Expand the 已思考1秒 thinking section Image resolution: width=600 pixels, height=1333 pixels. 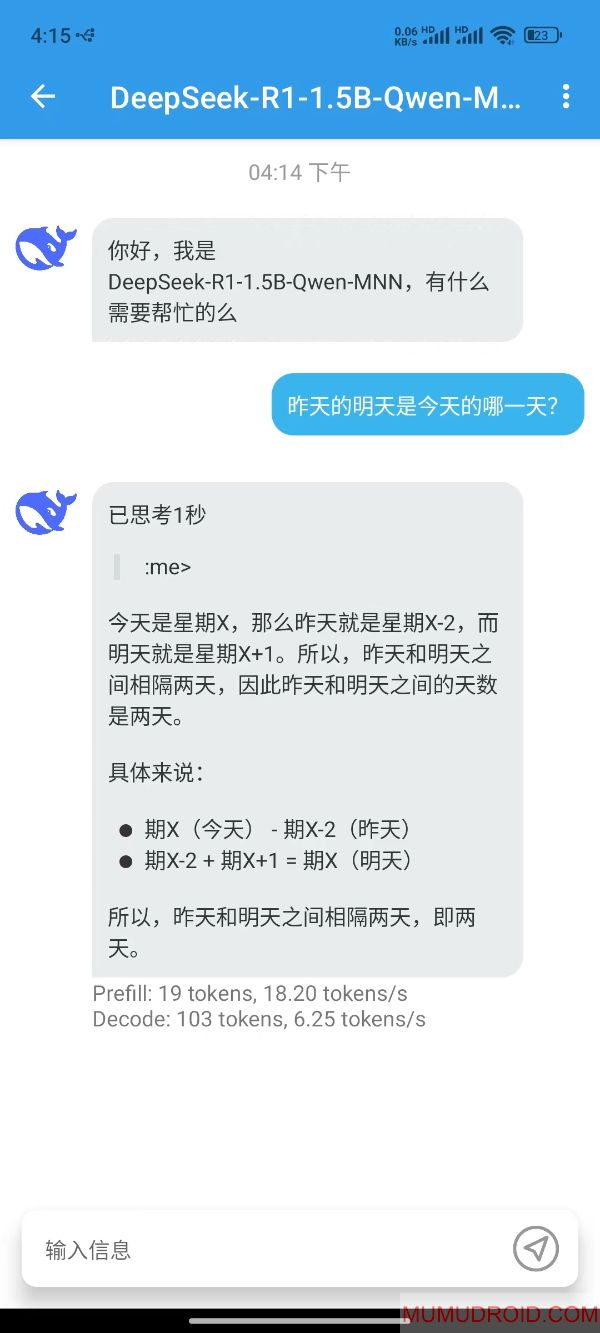pyautogui.click(x=157, y=515)
